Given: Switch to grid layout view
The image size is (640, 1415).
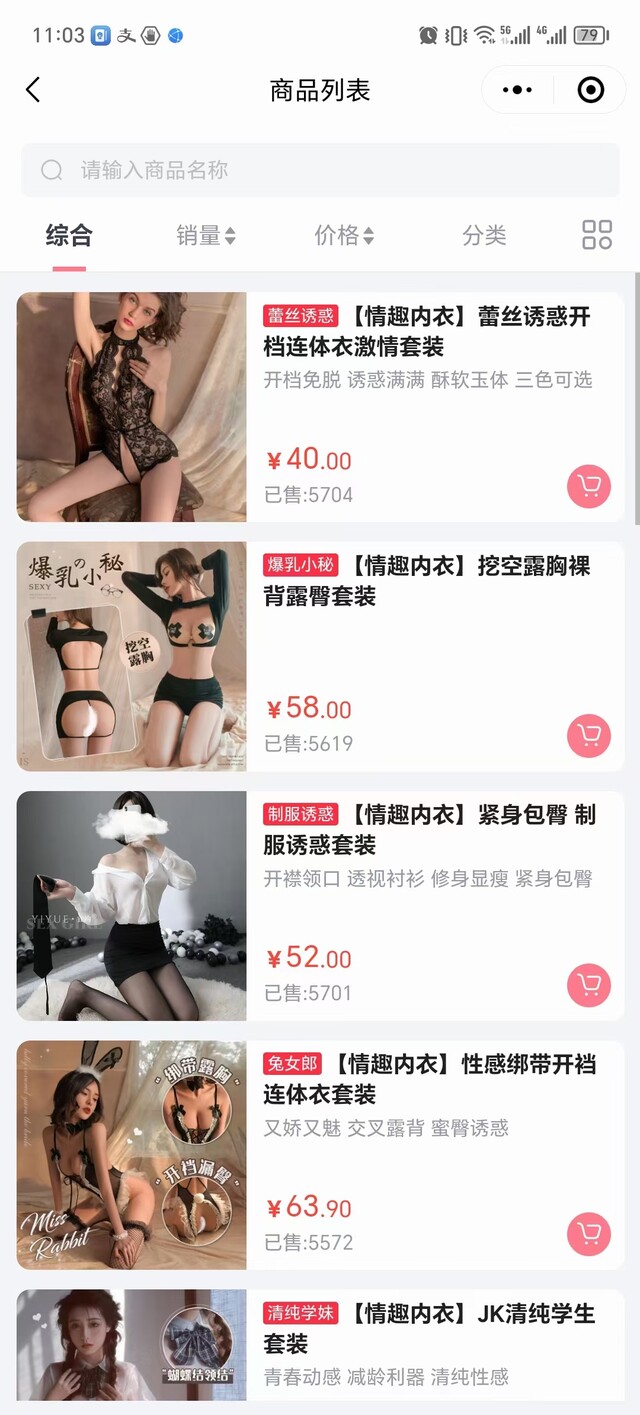Looking at the screenshot, I should 597,235.
